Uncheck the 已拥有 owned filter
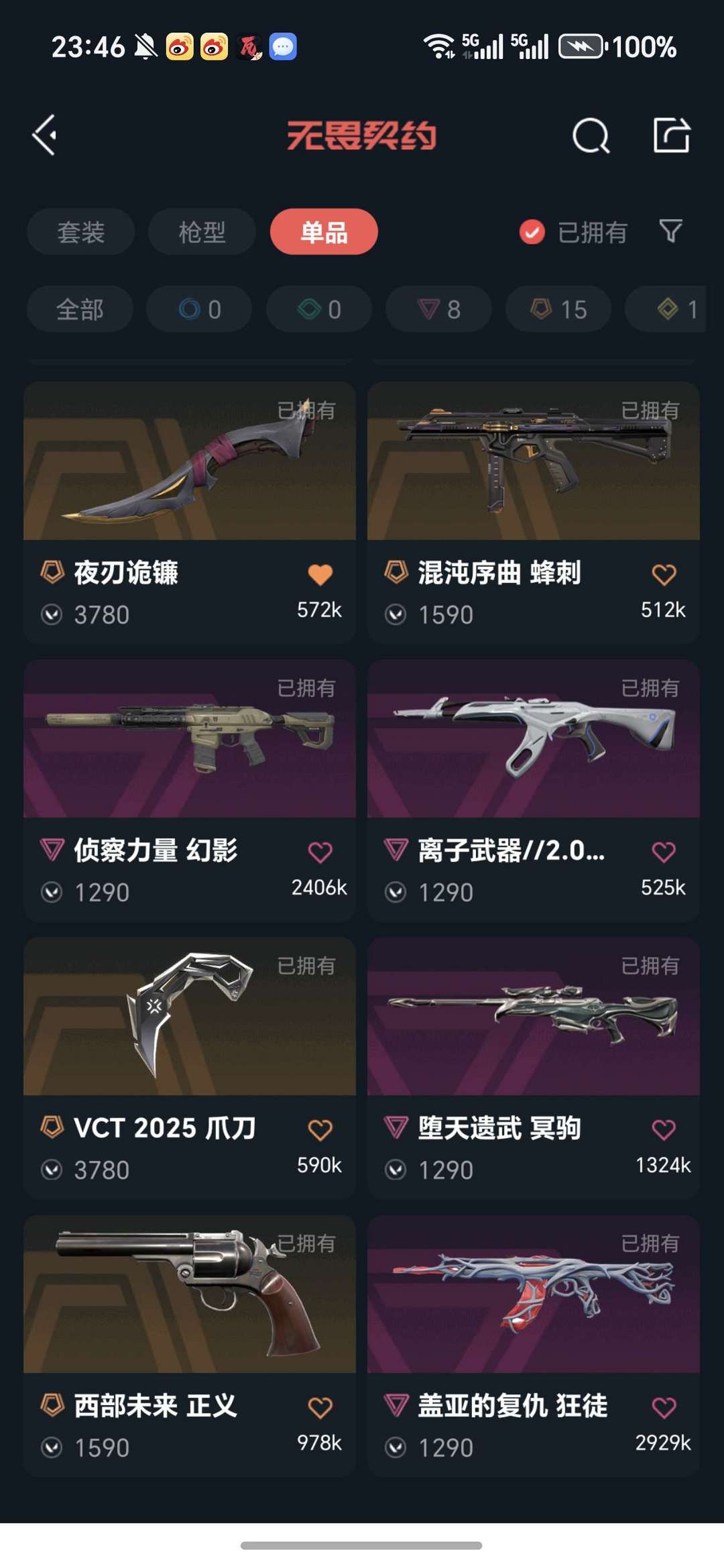724x1568 pixels. tap(532, 232)
